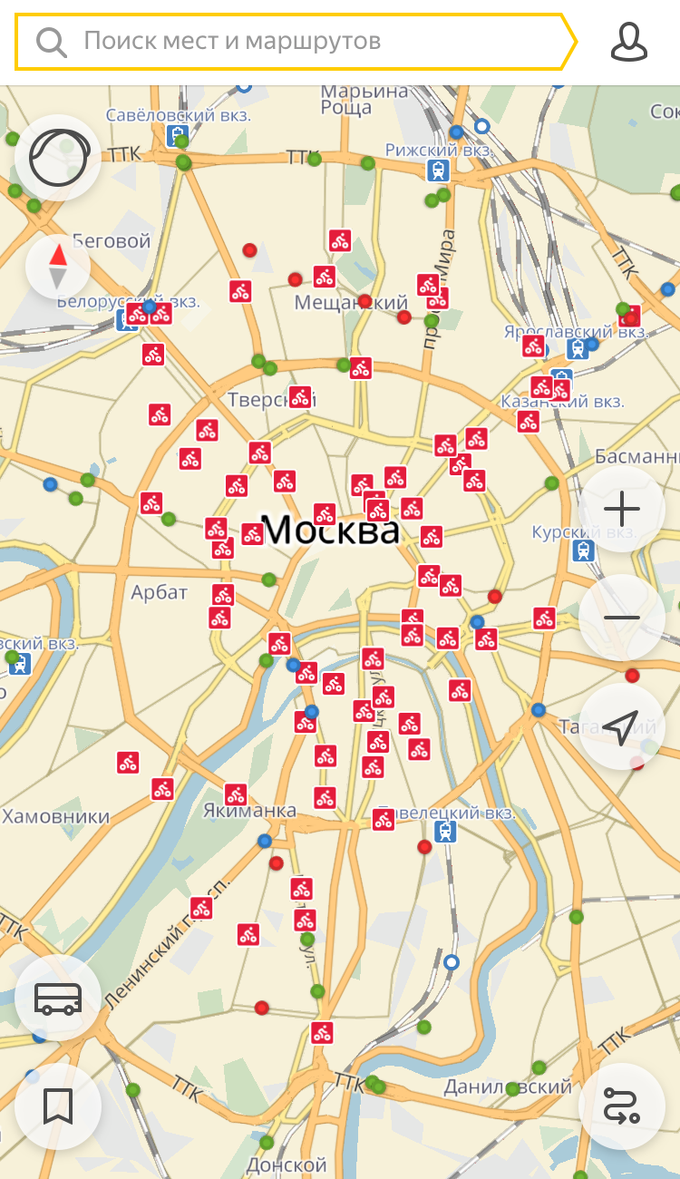
Task: Tap the Alice voice assistant button
Action: pyautogui.click(x=58, y=158)
